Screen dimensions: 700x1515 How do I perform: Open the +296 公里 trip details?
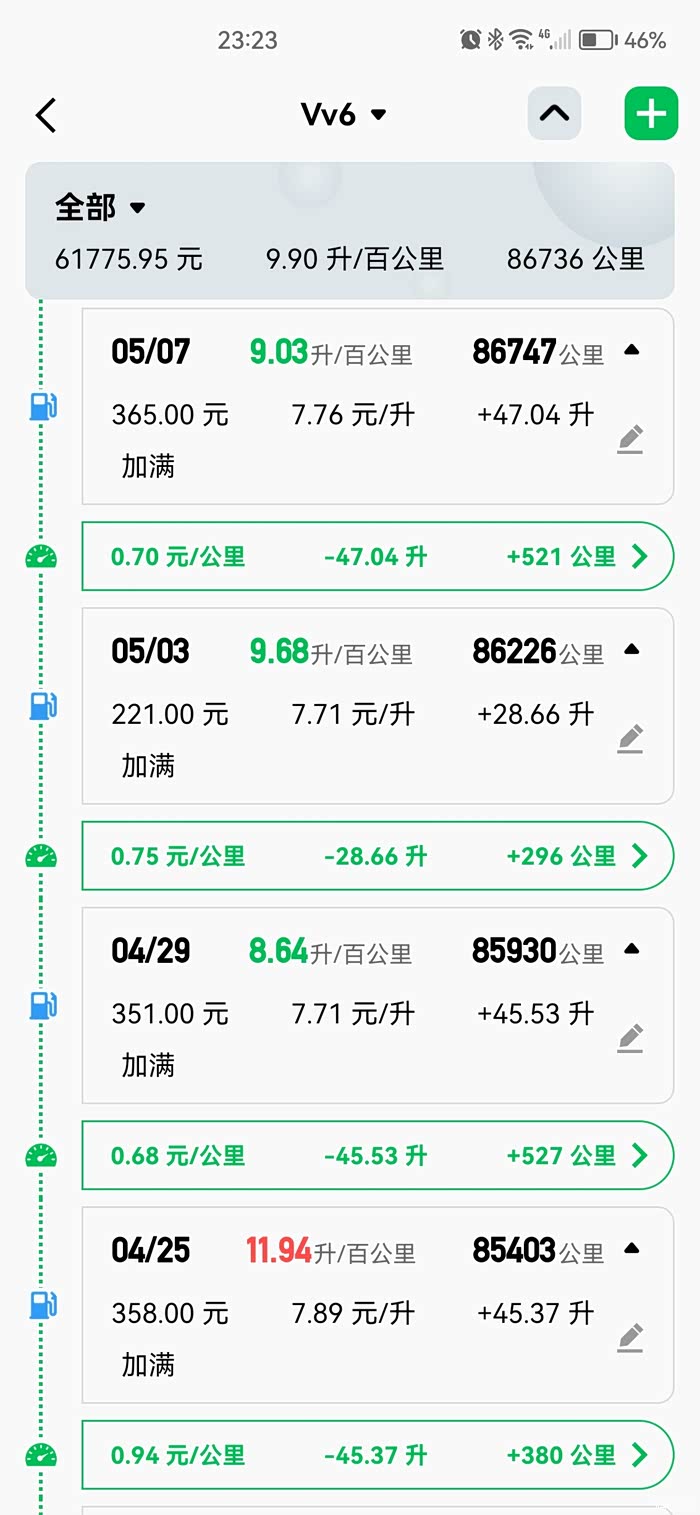(x=640, y=857)
